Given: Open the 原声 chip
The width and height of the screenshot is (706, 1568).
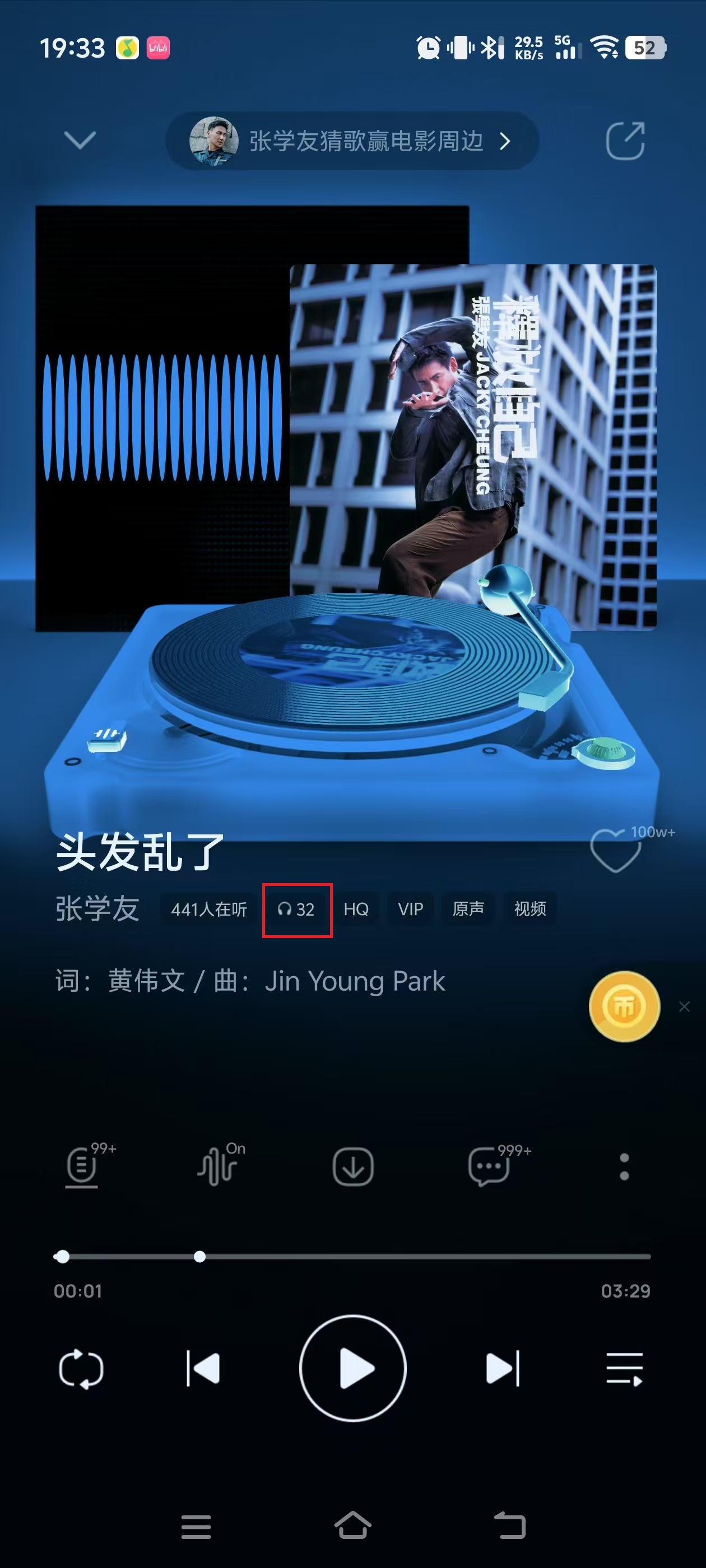Looking at the screenshot, I should tap(468, 909).
